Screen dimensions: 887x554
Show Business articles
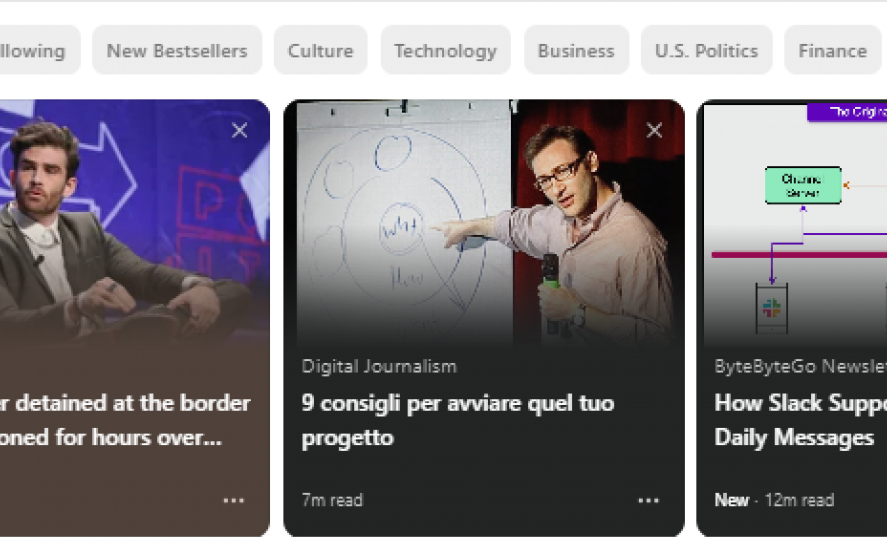tap(576, 51)
